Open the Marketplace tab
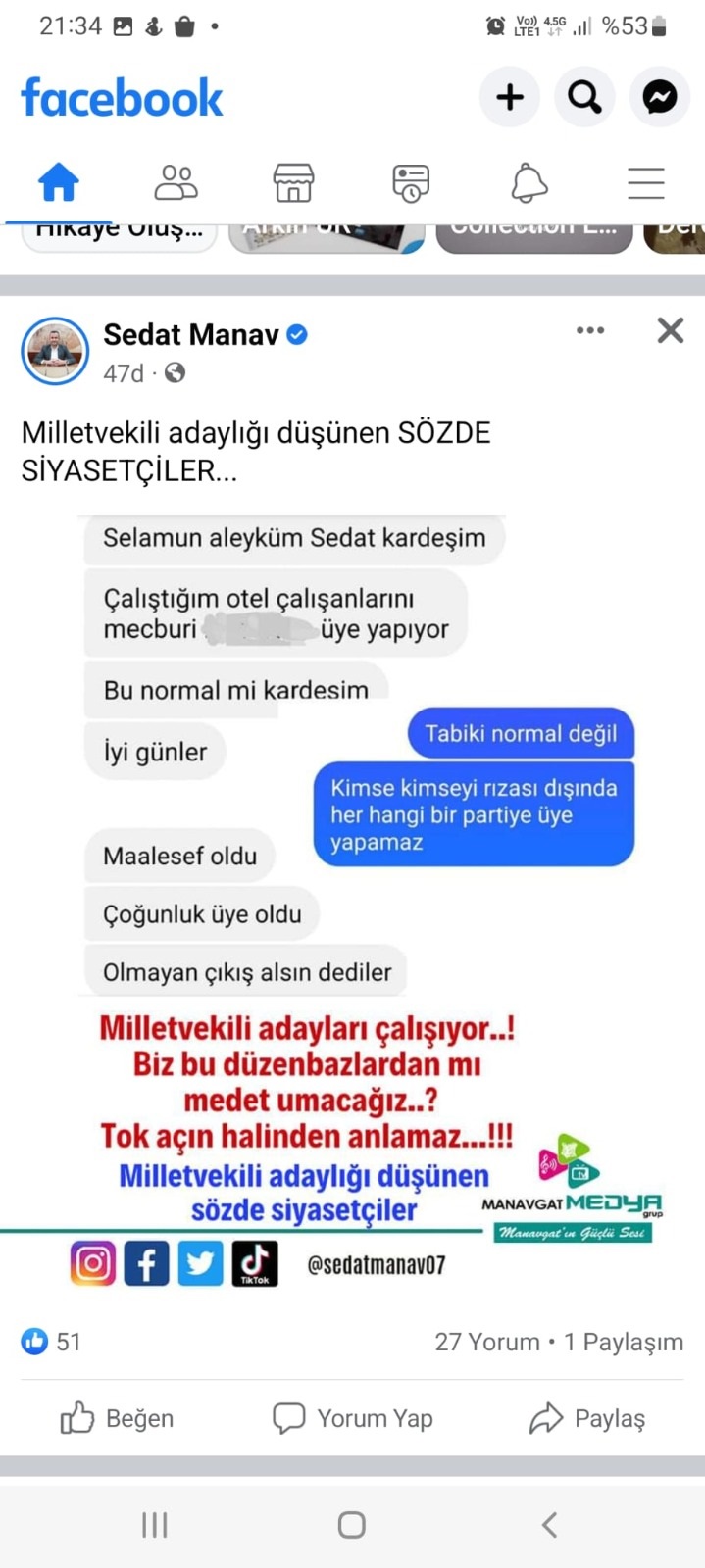Image resolution: width=705 pixels, height=1568 pixels. click(293, 182)
